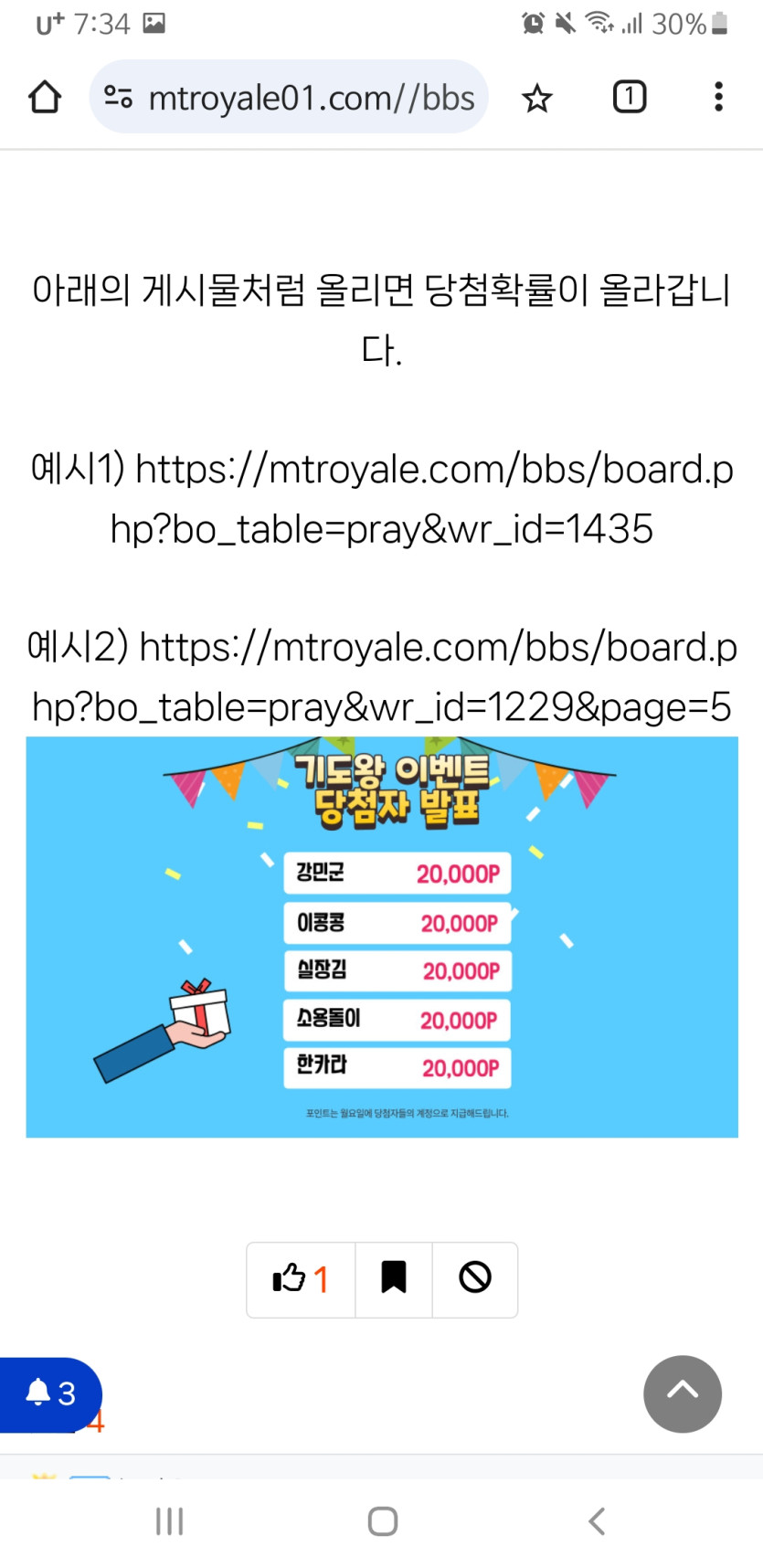Show recent apps from the navigation bar
This screenshot has width=763, height=1568.
tap(170, 1521)
